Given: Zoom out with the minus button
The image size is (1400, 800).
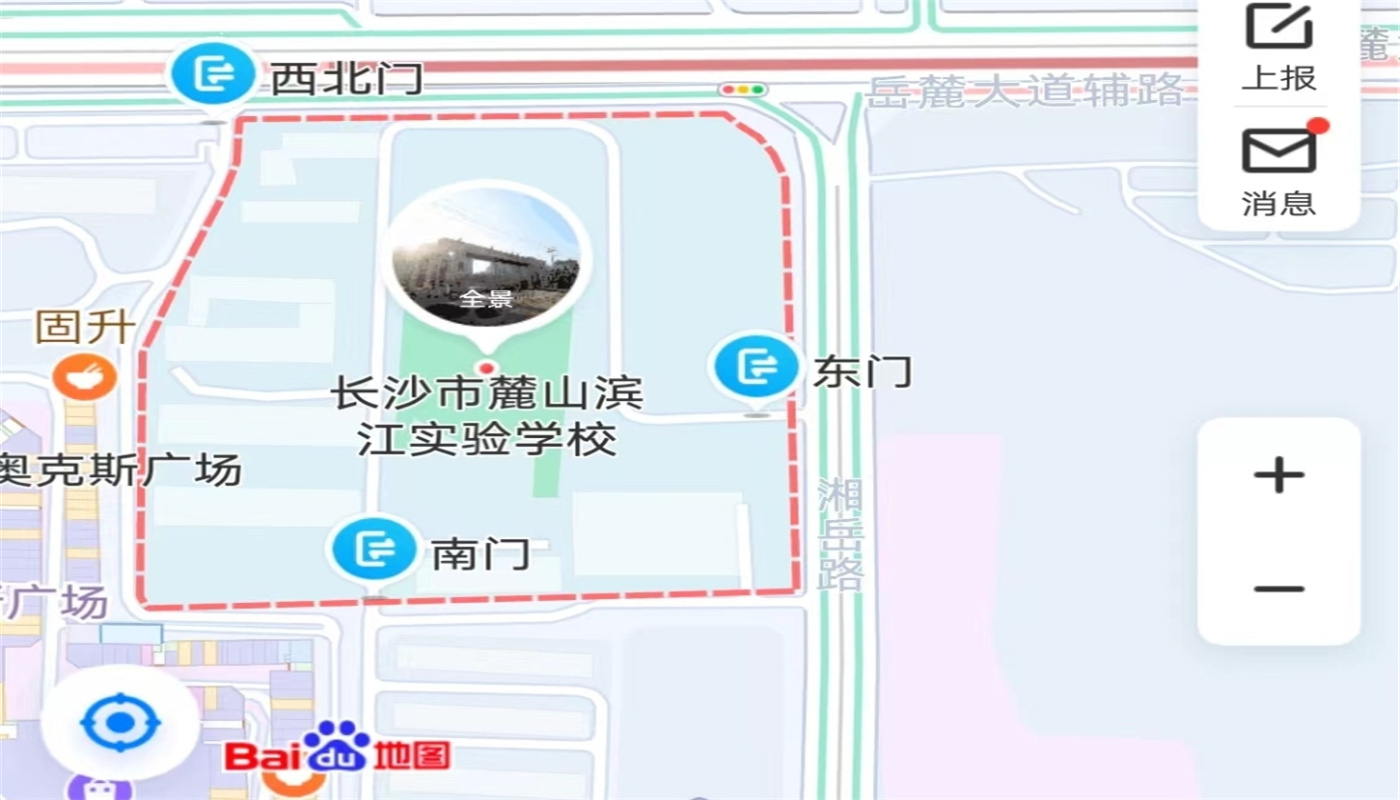Looking at the screenshot, I should (1279, 588).
